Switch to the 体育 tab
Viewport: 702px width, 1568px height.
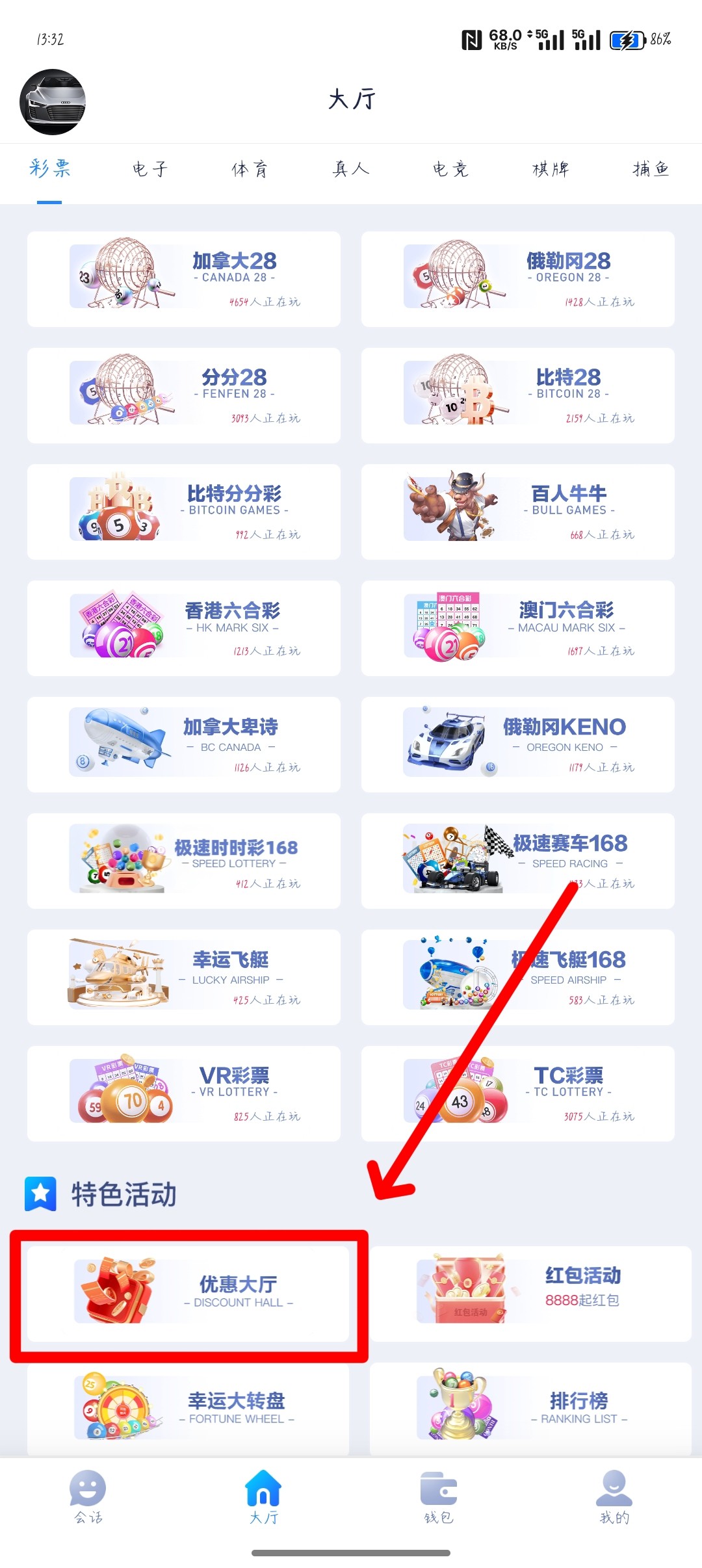pos(250,170)
